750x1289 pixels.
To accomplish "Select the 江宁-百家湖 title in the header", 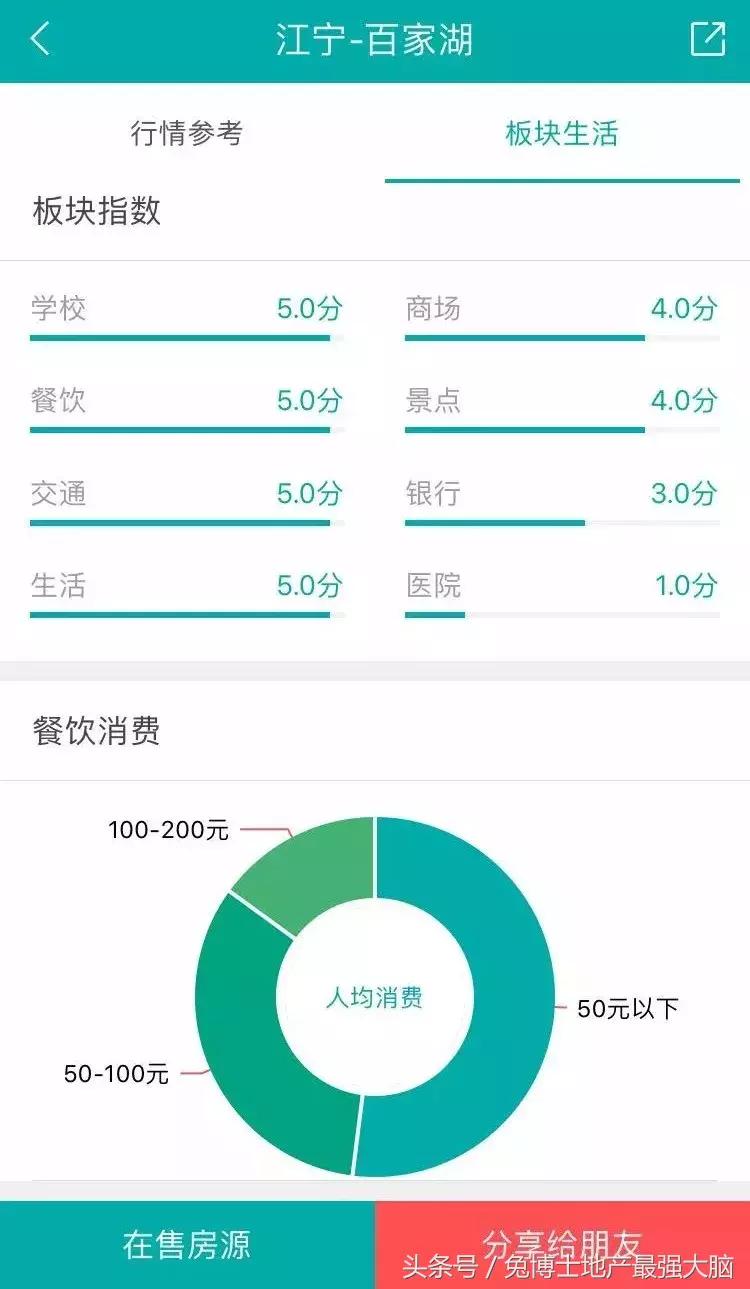I will pyautogui.click(x=375, y=40).
